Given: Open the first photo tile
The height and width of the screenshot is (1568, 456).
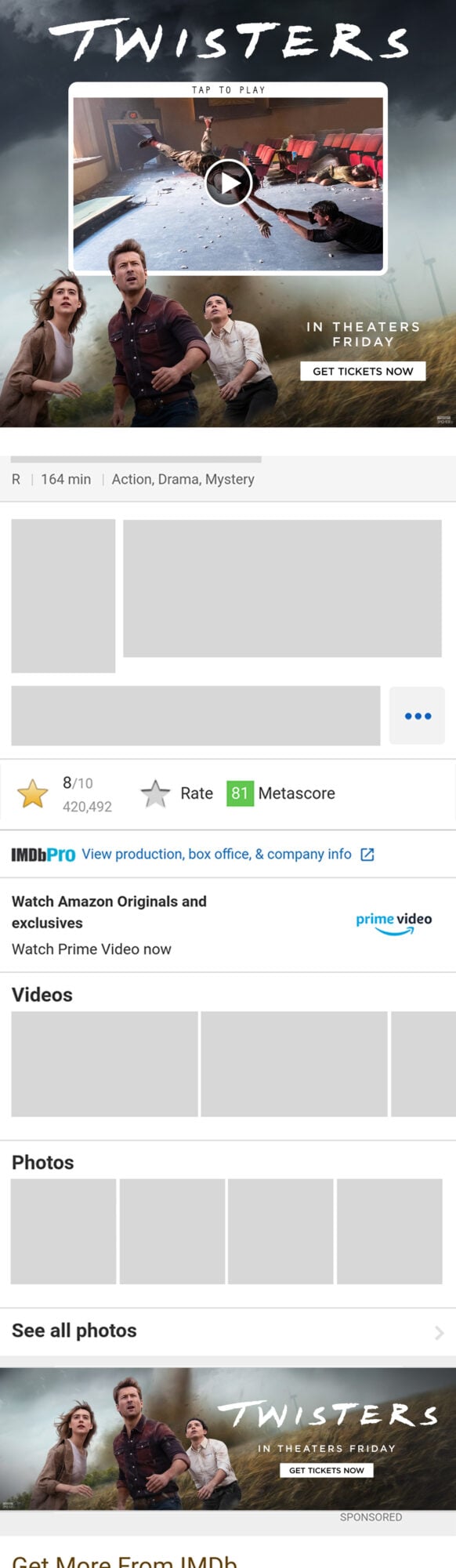Looking at the screenshot, I should pos(63,1231).
